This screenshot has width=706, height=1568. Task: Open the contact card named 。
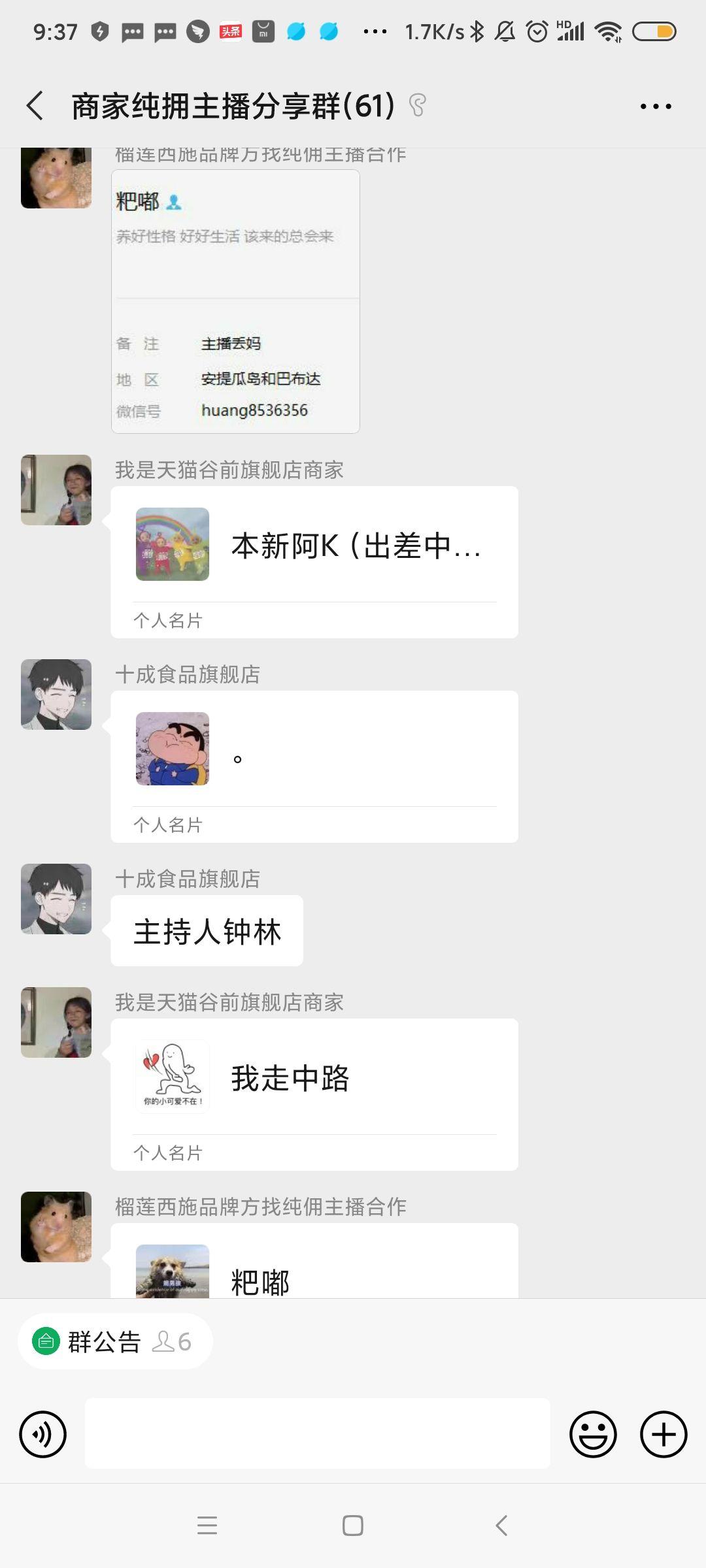tap(314, 766)
